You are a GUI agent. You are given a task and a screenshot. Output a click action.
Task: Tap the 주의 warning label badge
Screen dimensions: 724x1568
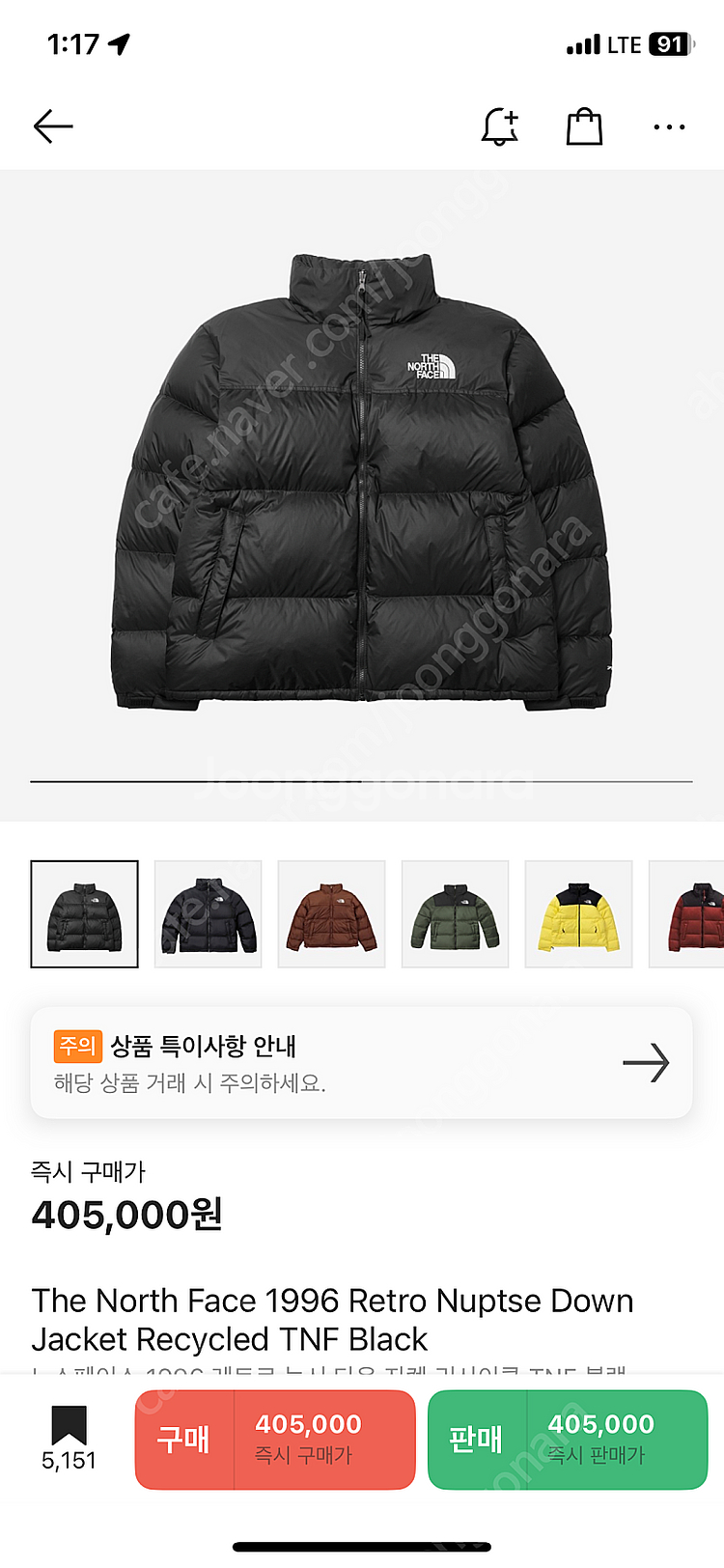point(78,1046)
